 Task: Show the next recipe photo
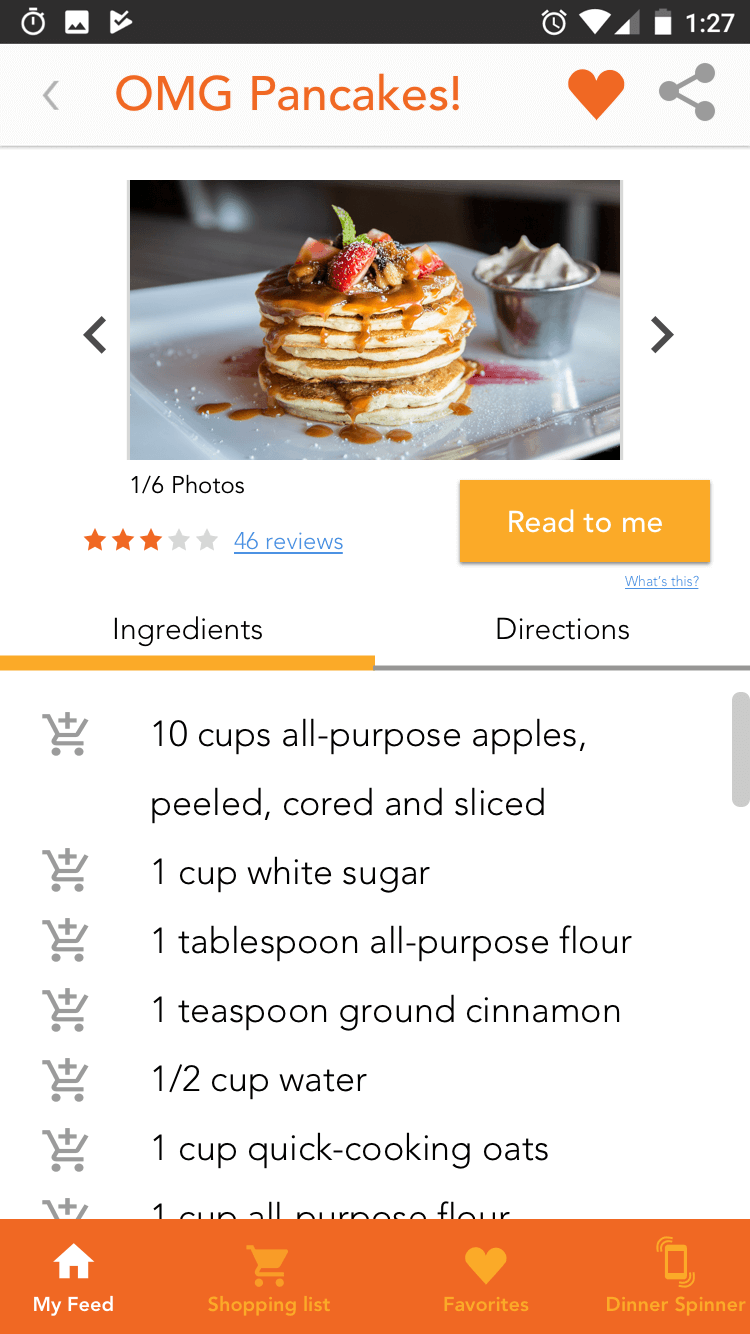pyautogui.click(x=661, y=335)
